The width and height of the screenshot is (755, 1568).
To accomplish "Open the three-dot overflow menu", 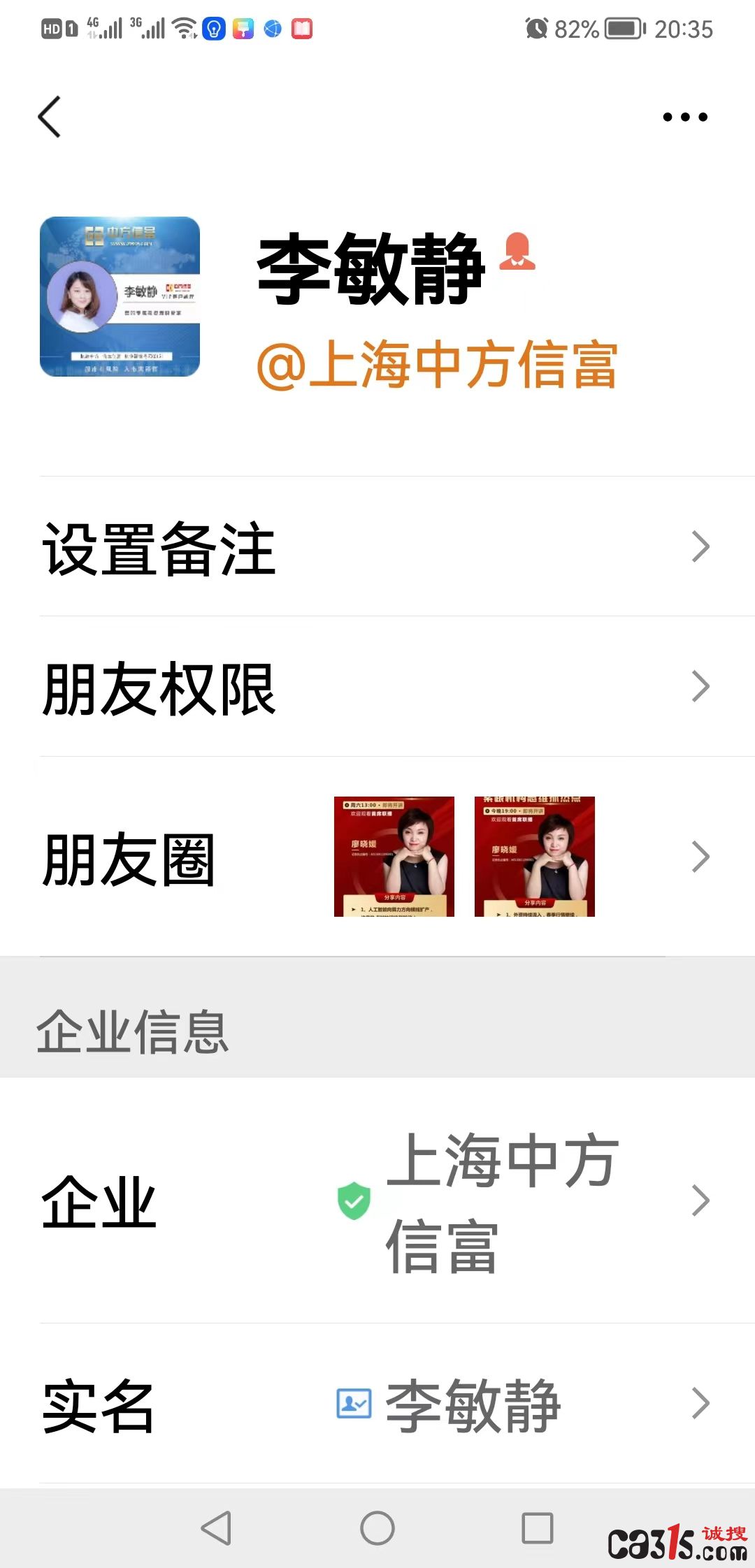I will pos(684,117).
